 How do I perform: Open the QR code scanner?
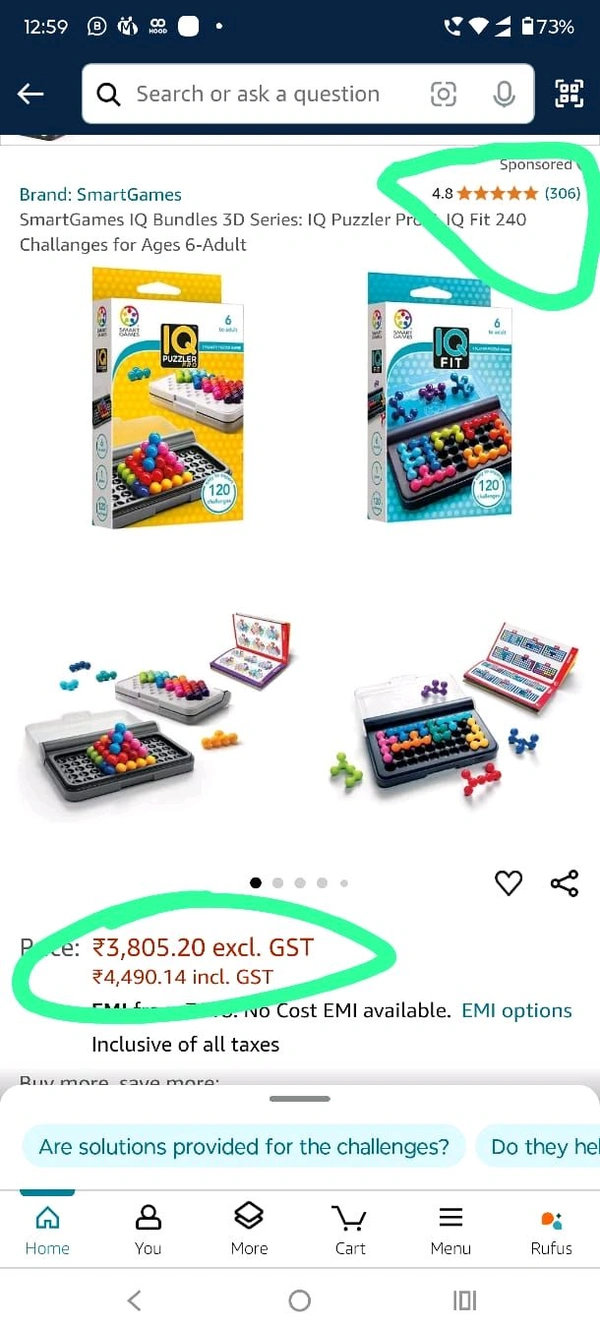[x=569, y=94]
